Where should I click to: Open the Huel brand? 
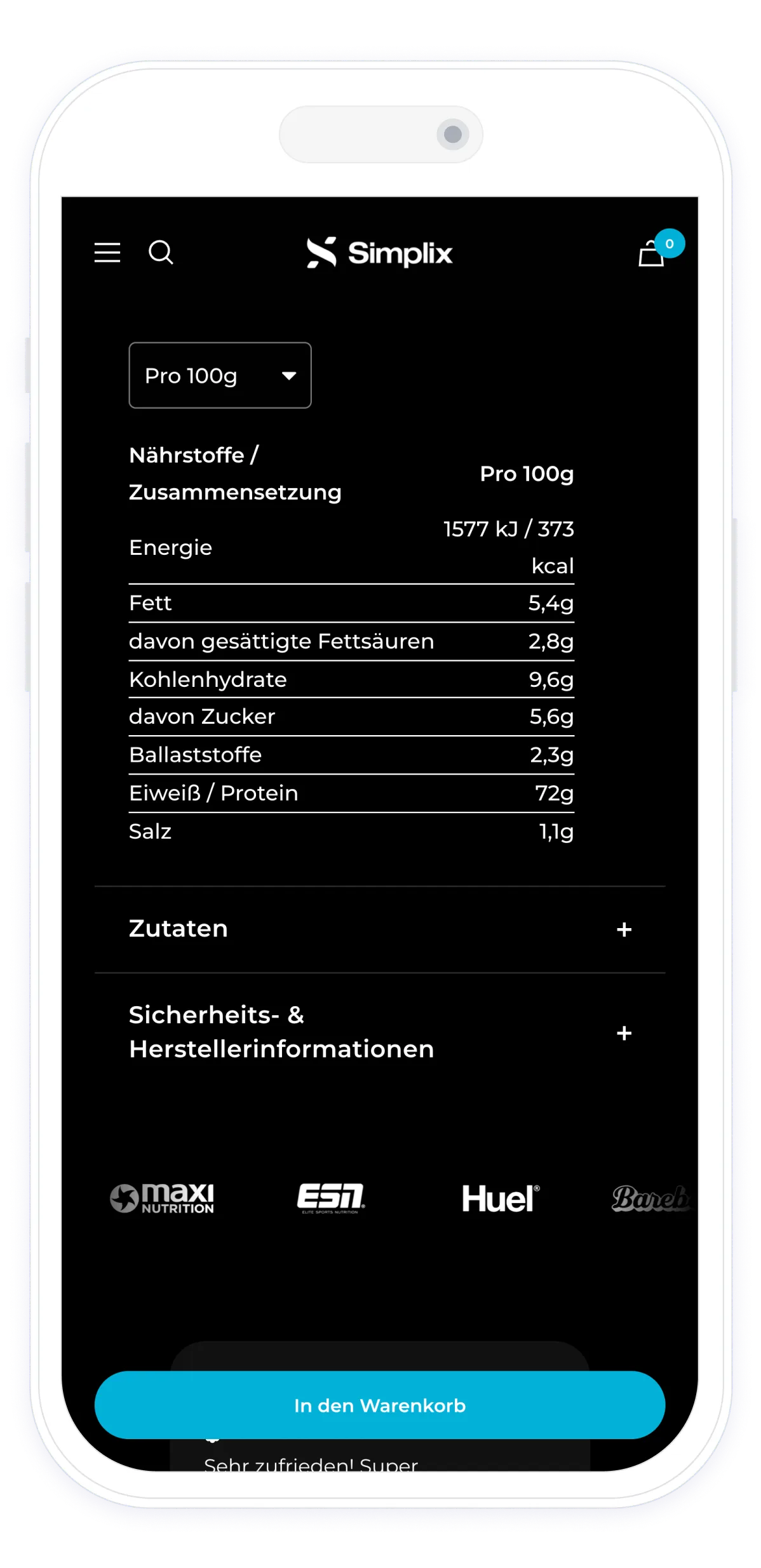(x=501, y=1199)
